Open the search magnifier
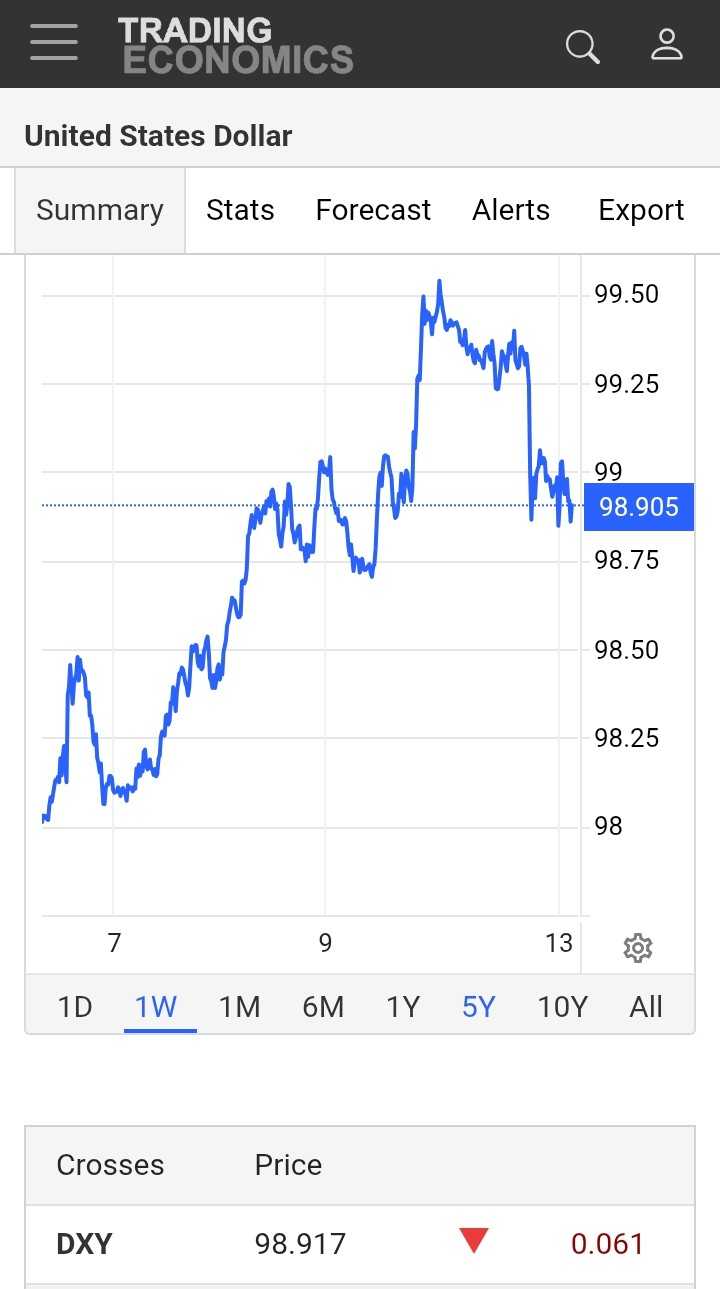The image size is (720, 1289). click(x=582, y=45)
